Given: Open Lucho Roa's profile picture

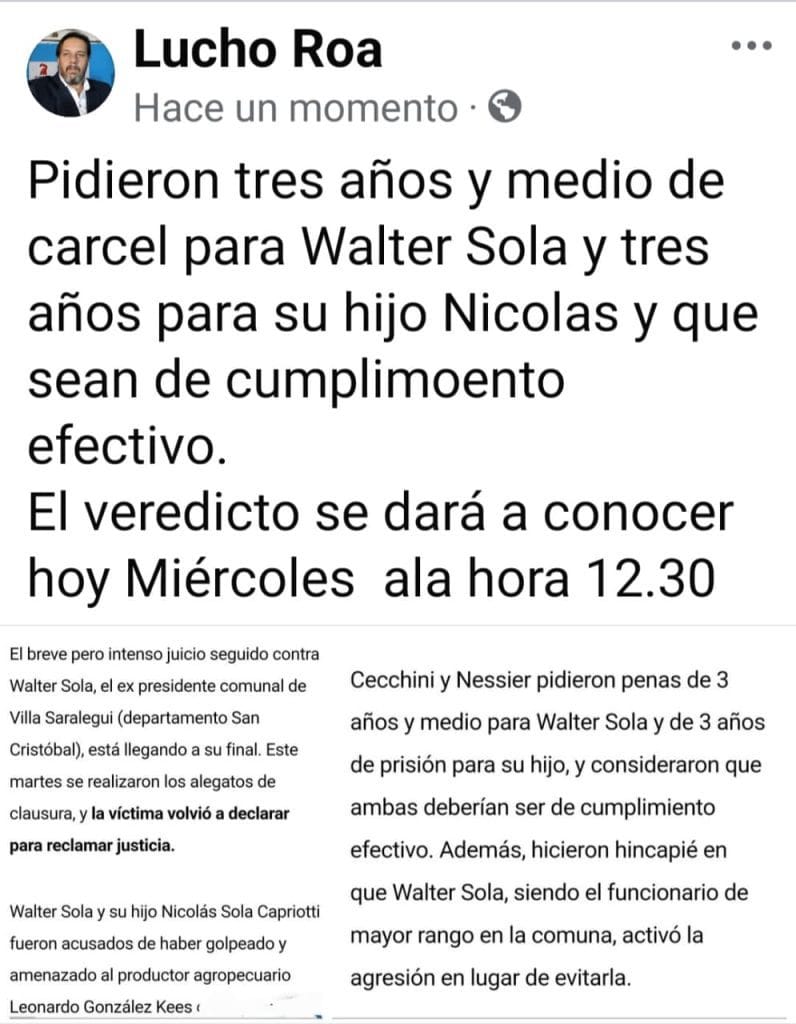Looking at the screenshot, I should [70, 72].
